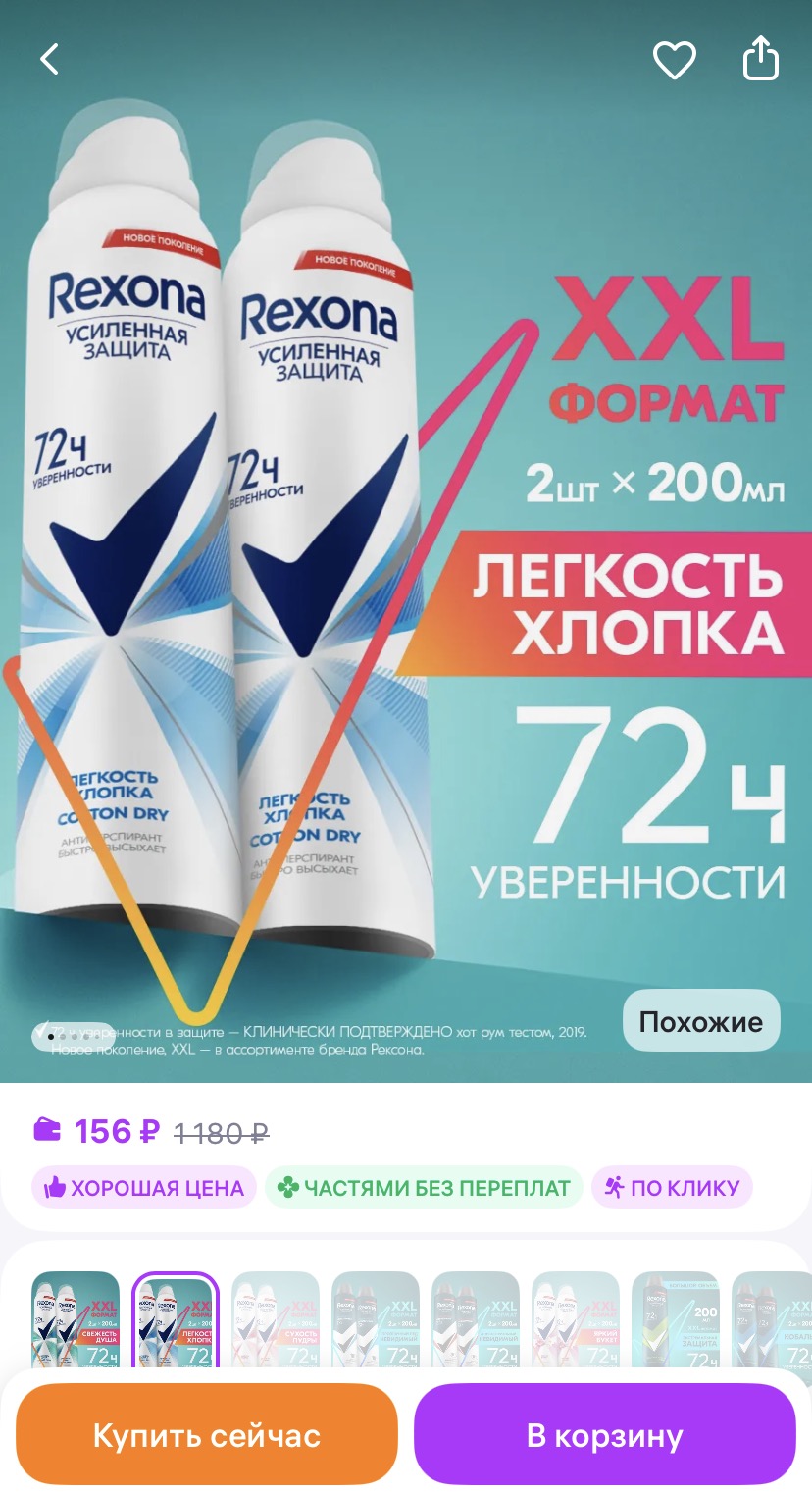This screenshot has width=812, height=1492.
Task: Select the Свежесть душа variant
Action: coord(76,1317)
